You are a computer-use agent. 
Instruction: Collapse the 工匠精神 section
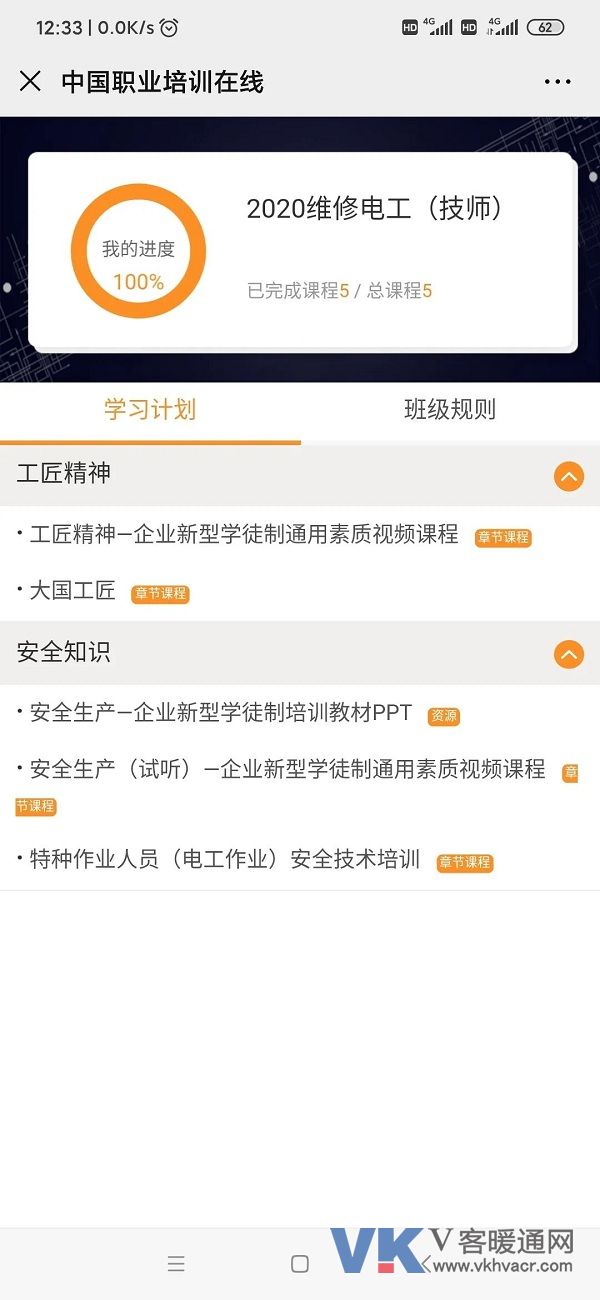tap(568, 476)
